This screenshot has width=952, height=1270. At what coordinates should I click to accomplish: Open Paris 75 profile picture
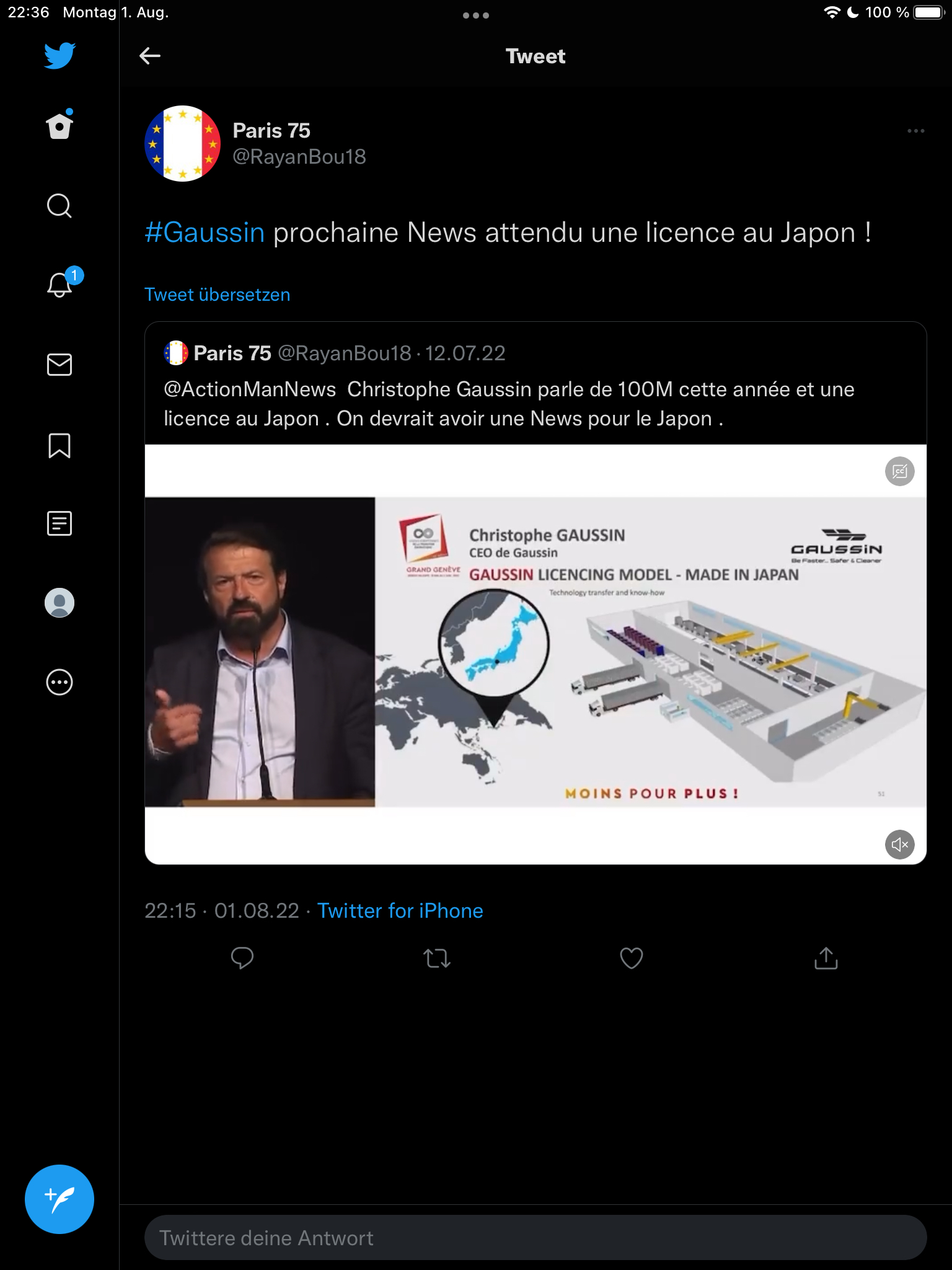coord(183,143)
